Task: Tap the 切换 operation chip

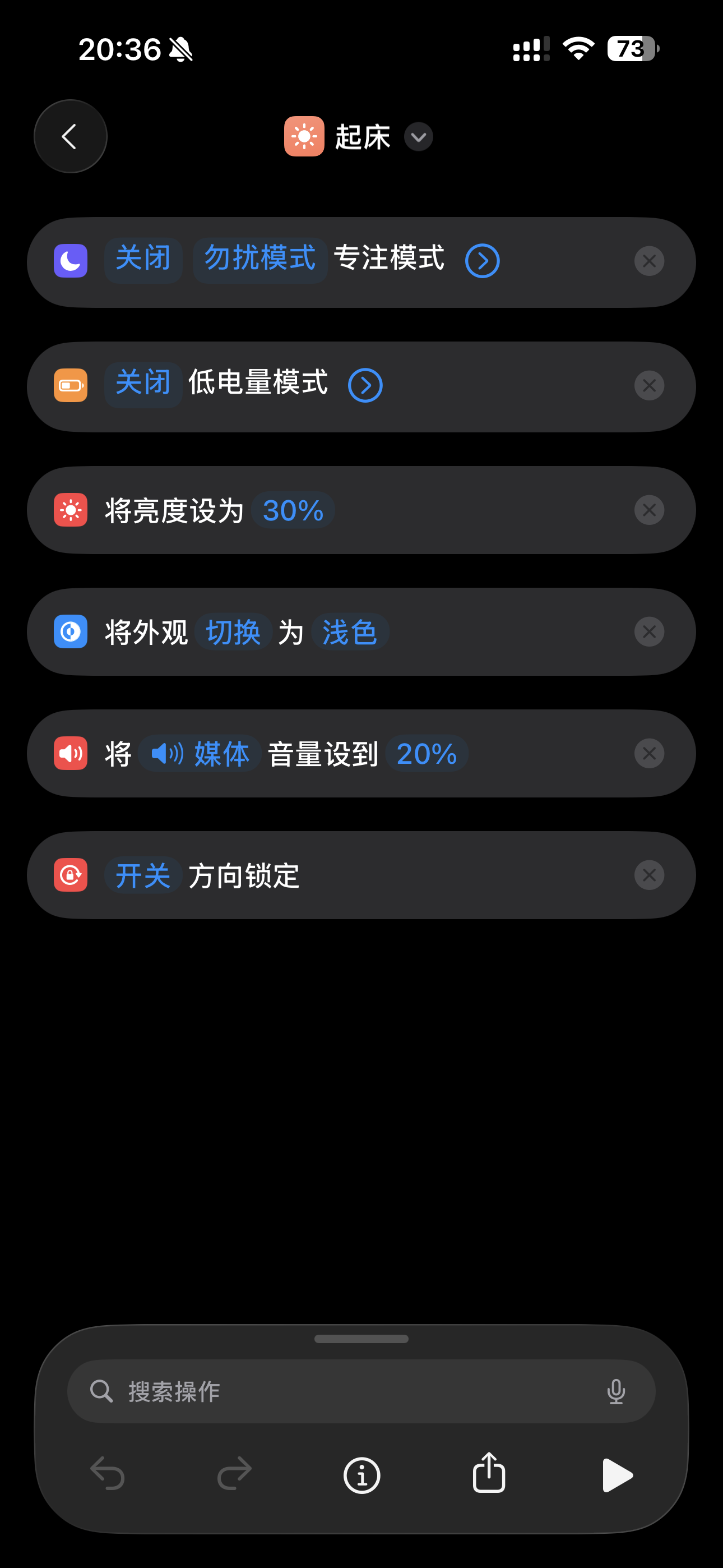Action: pyautogui.click(x=233, y=632)
